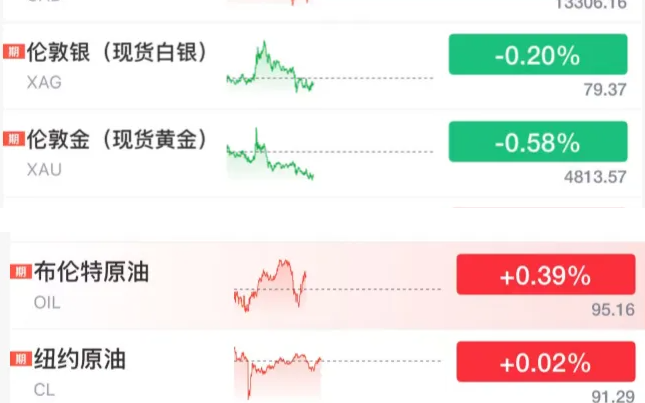645x403 pixels.
Task: Open the 纽约原油 (CL) quote
Action: click(x=82, y=359)
